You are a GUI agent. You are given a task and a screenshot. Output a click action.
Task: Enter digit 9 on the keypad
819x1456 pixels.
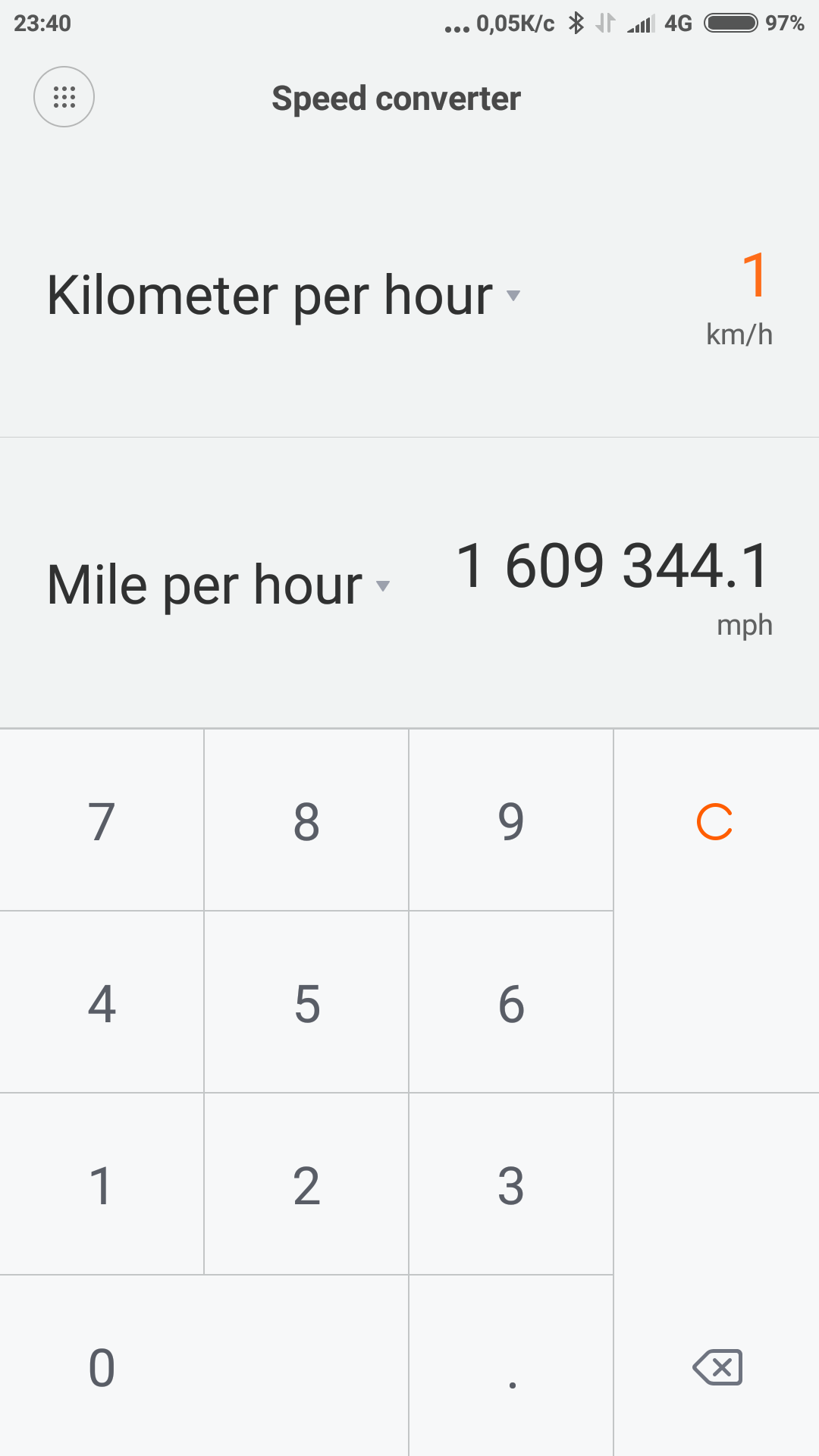(511, 820)
